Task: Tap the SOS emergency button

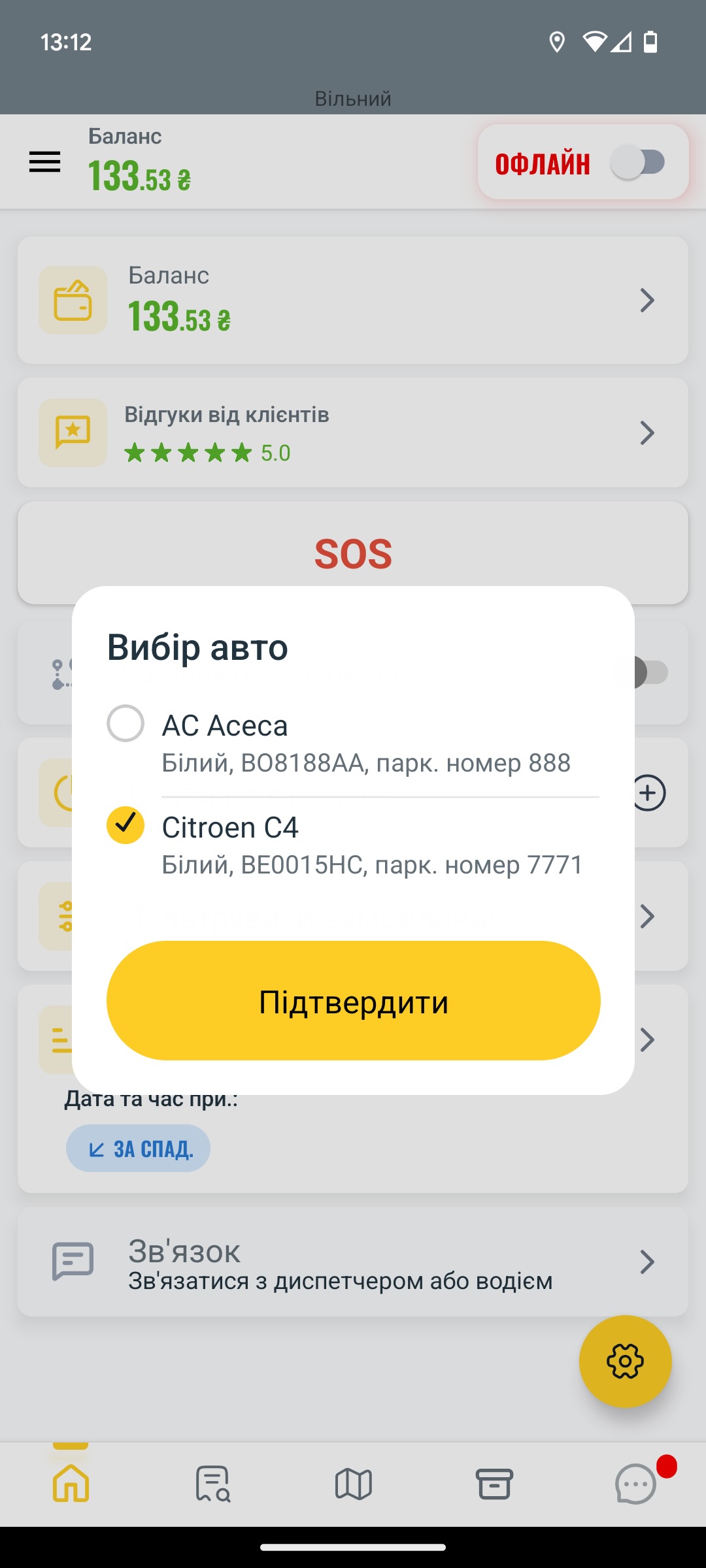Action: tap(353, 553)
